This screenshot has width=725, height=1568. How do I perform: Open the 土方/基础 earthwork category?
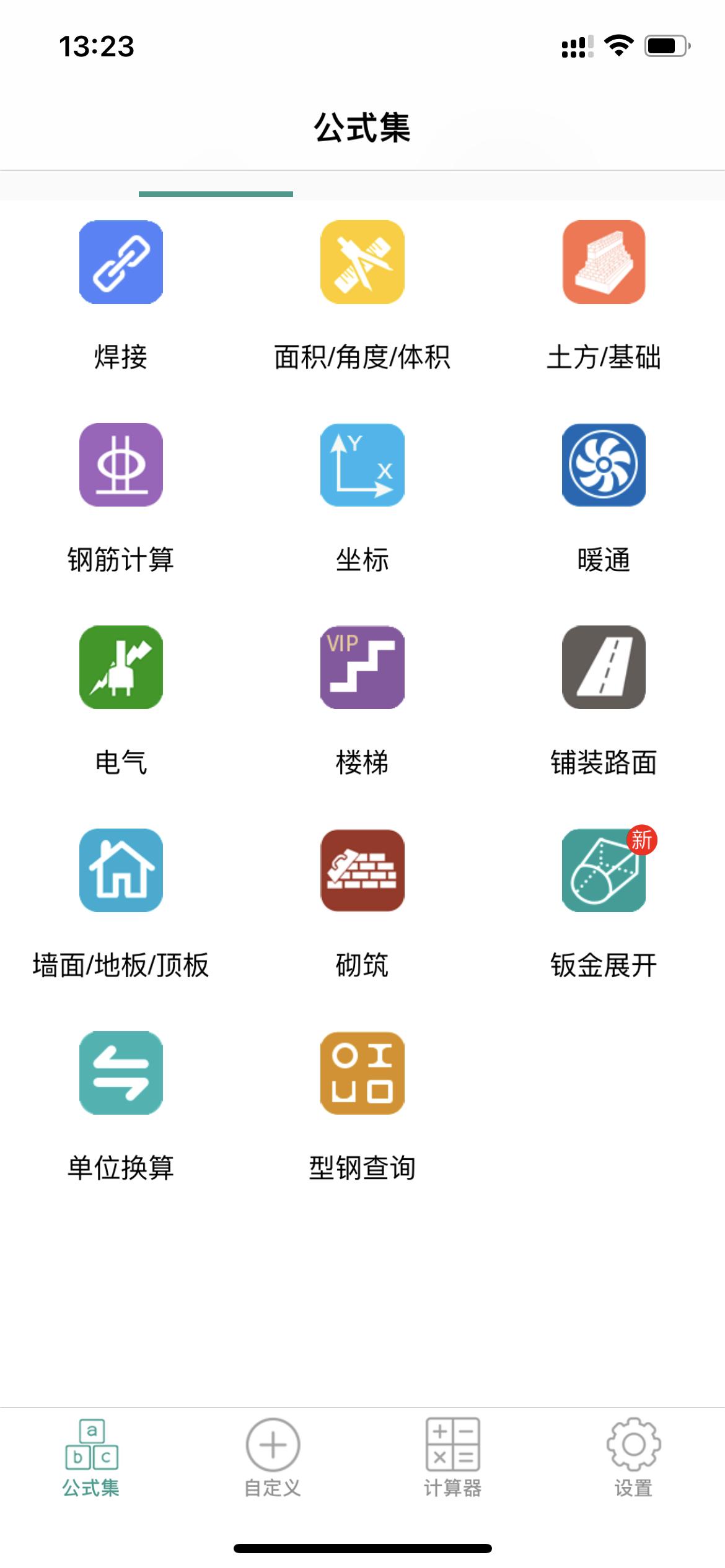point(603,263)
